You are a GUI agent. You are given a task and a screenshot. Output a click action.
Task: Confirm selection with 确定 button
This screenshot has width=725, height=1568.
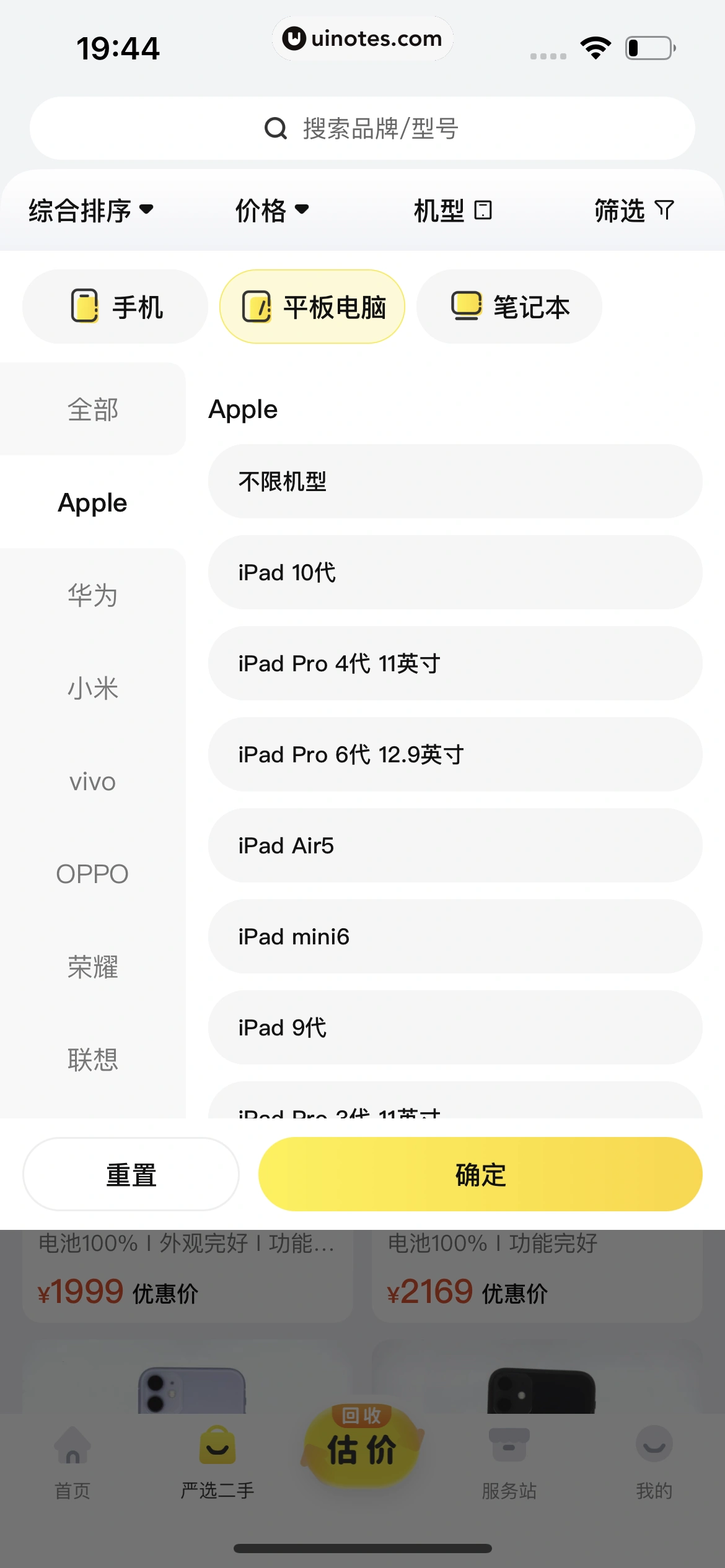pyautogui.click(x=480, y=1174)
